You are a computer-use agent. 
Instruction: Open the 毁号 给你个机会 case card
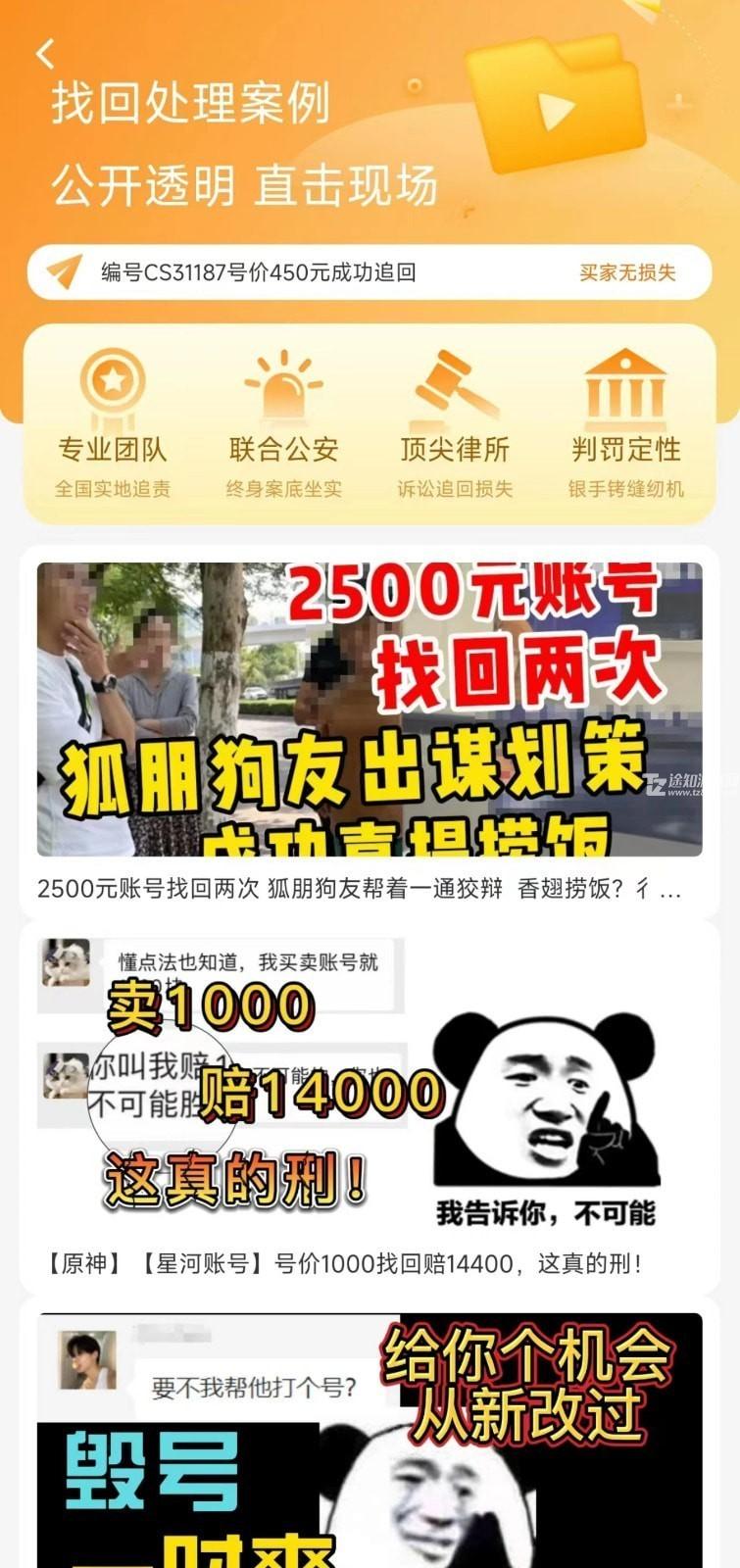(x=370, y=1441)
